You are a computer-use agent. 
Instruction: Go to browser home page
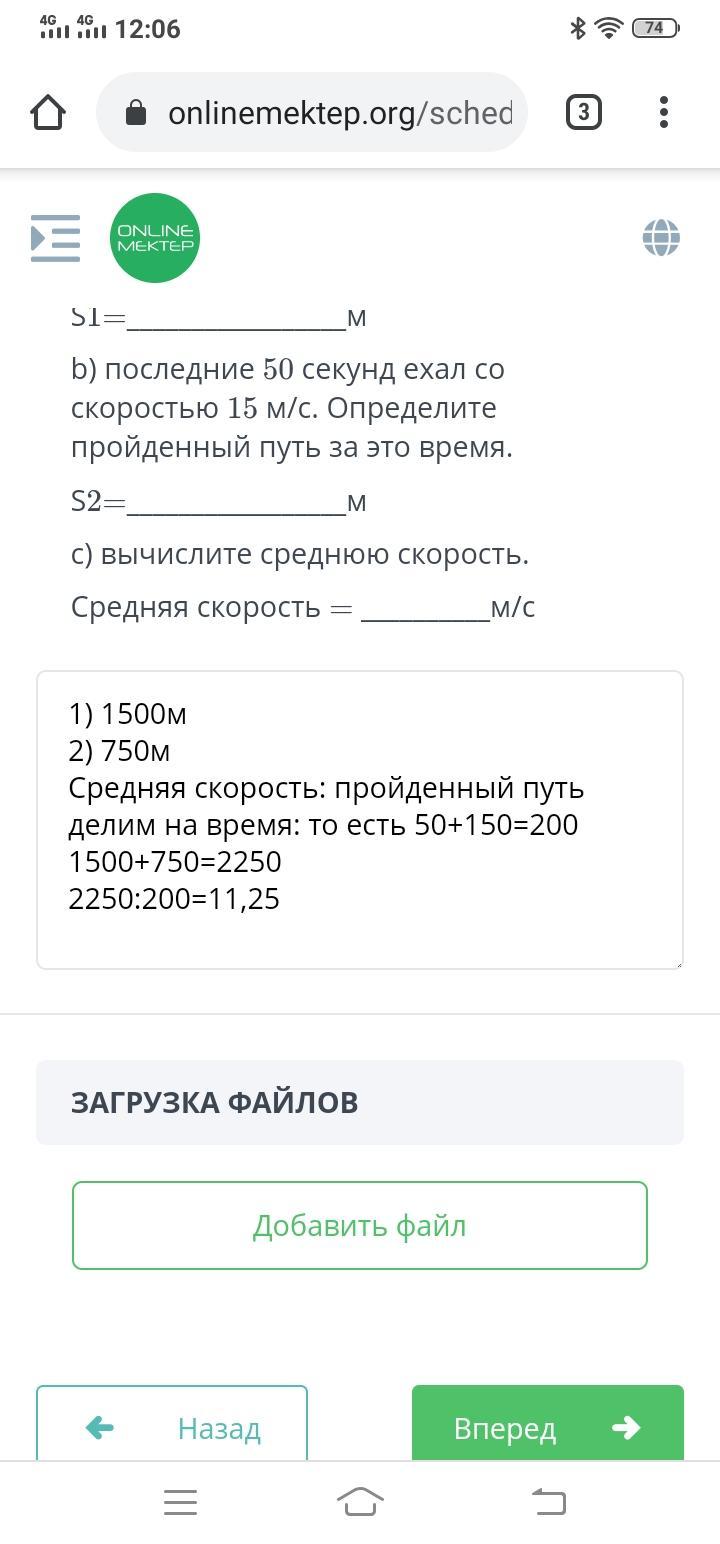48,112
